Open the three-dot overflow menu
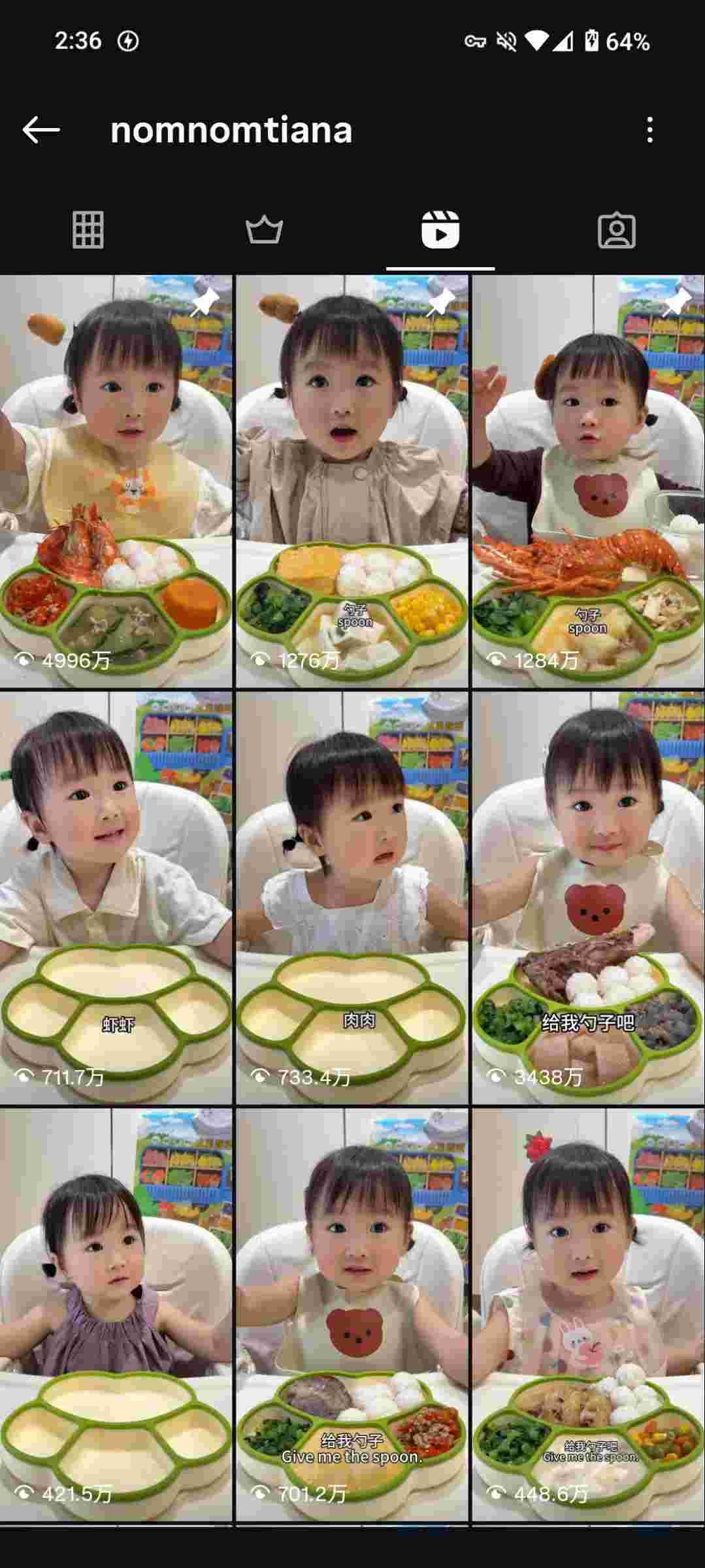This screenshot has width=705, height=1568. [649, 130]
